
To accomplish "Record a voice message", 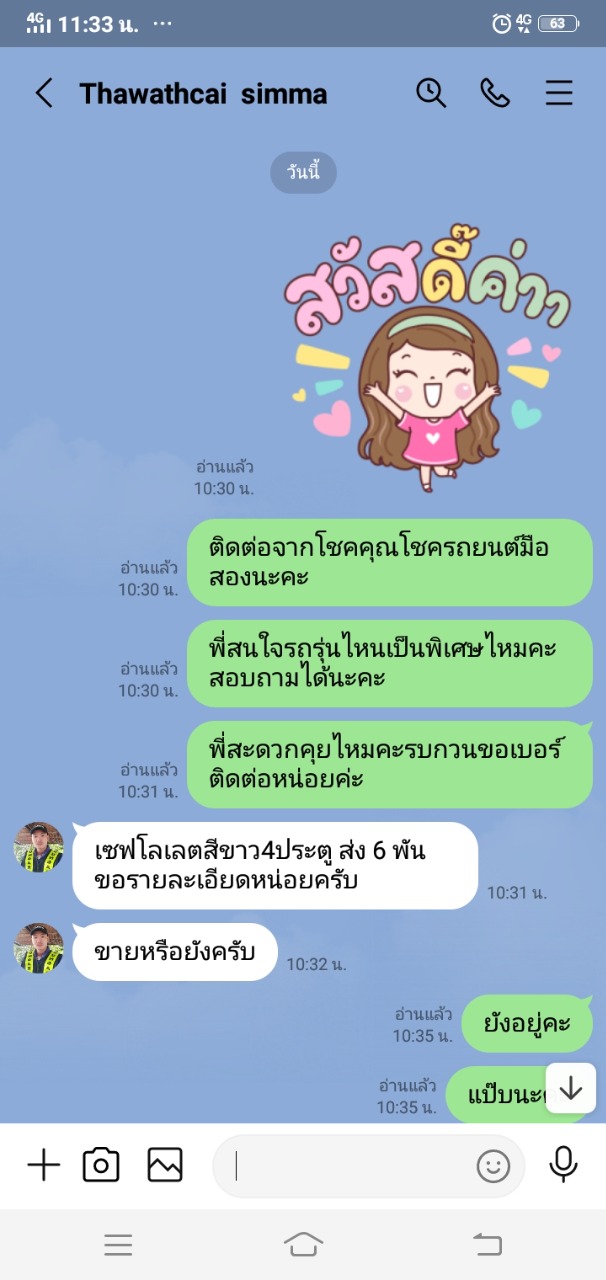I will pyautogui.click(x=564, y=1164).
